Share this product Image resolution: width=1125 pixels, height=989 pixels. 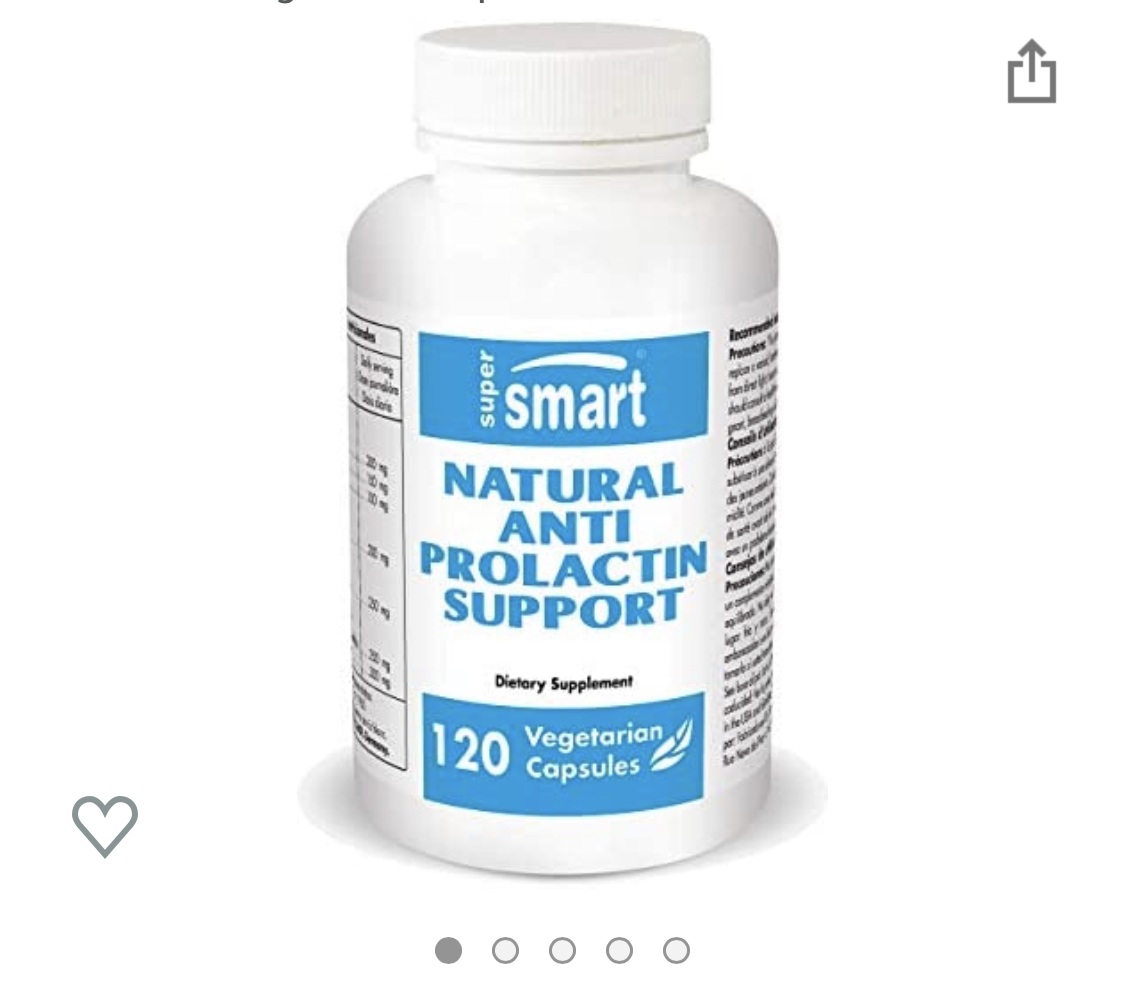[x=1031, y=72]
